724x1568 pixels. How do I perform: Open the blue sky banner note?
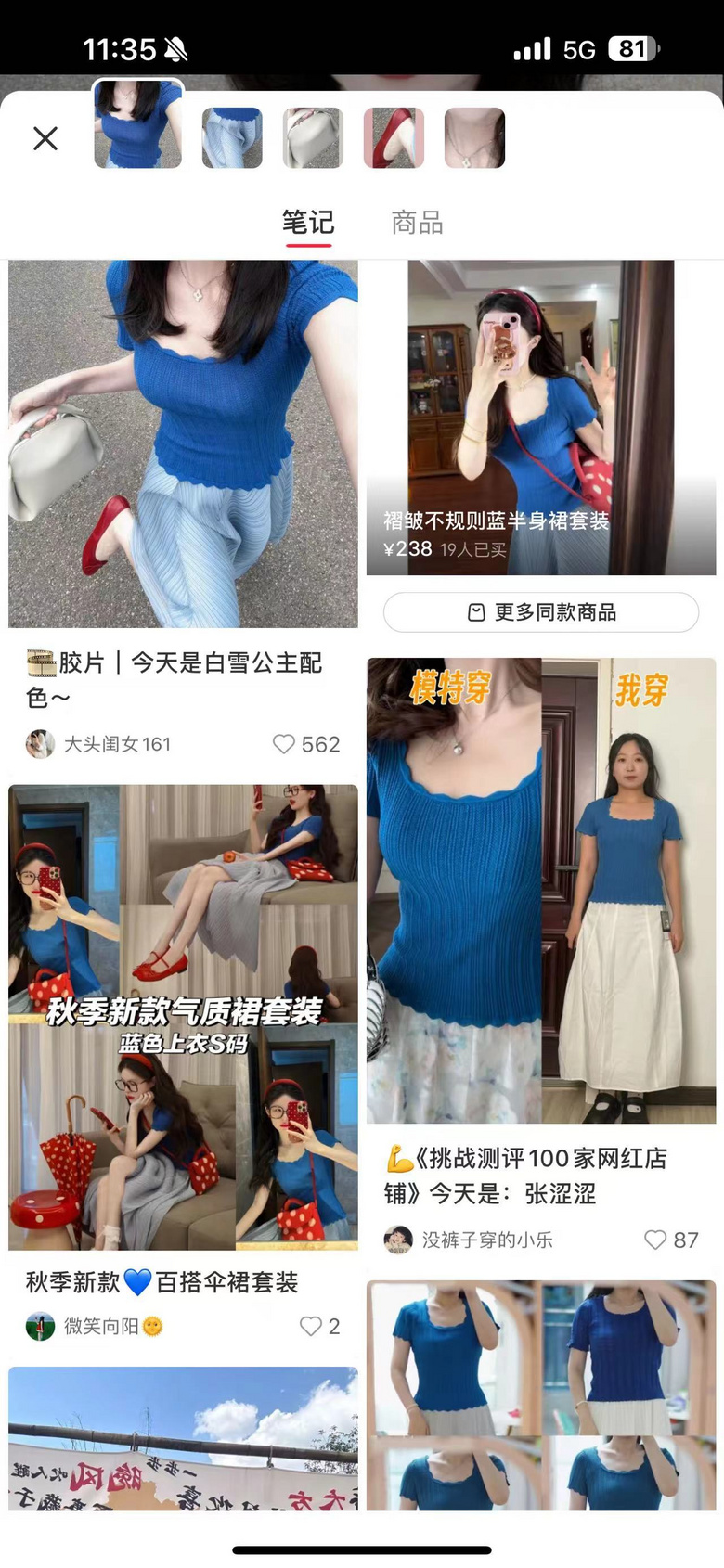[183, 1438]
